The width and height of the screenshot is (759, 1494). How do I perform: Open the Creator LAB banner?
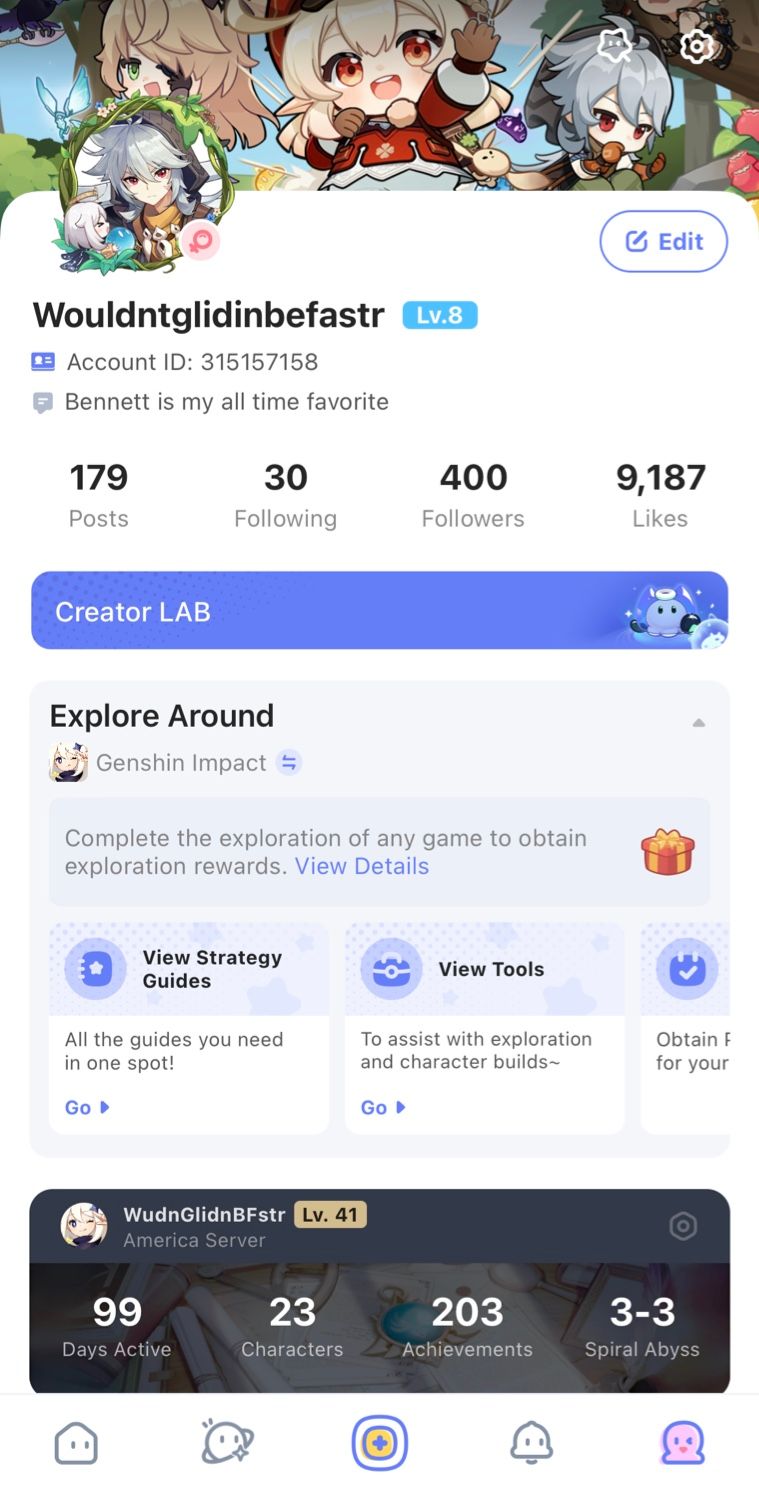(379, 611)
